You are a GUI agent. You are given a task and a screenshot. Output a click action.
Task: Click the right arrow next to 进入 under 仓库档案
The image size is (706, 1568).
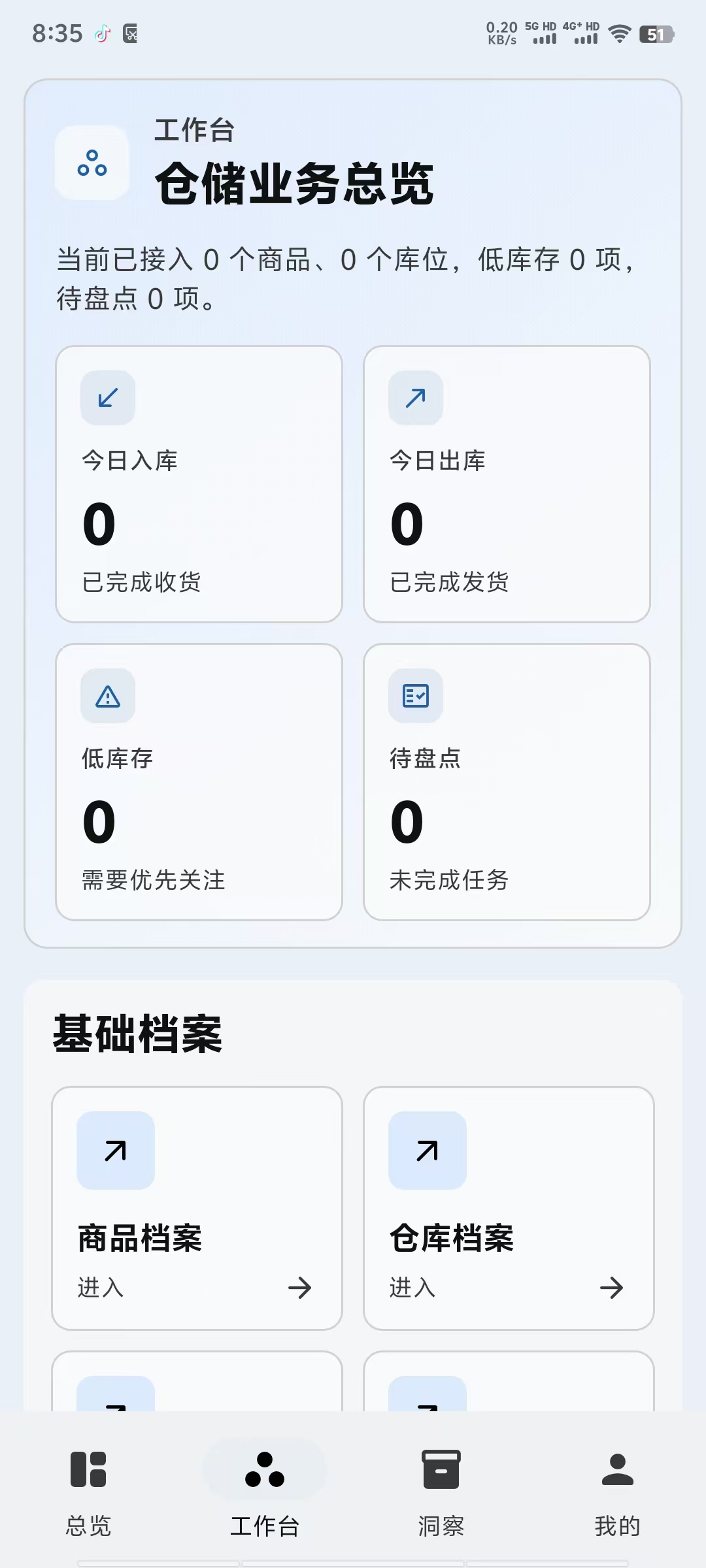point(611,1288)
